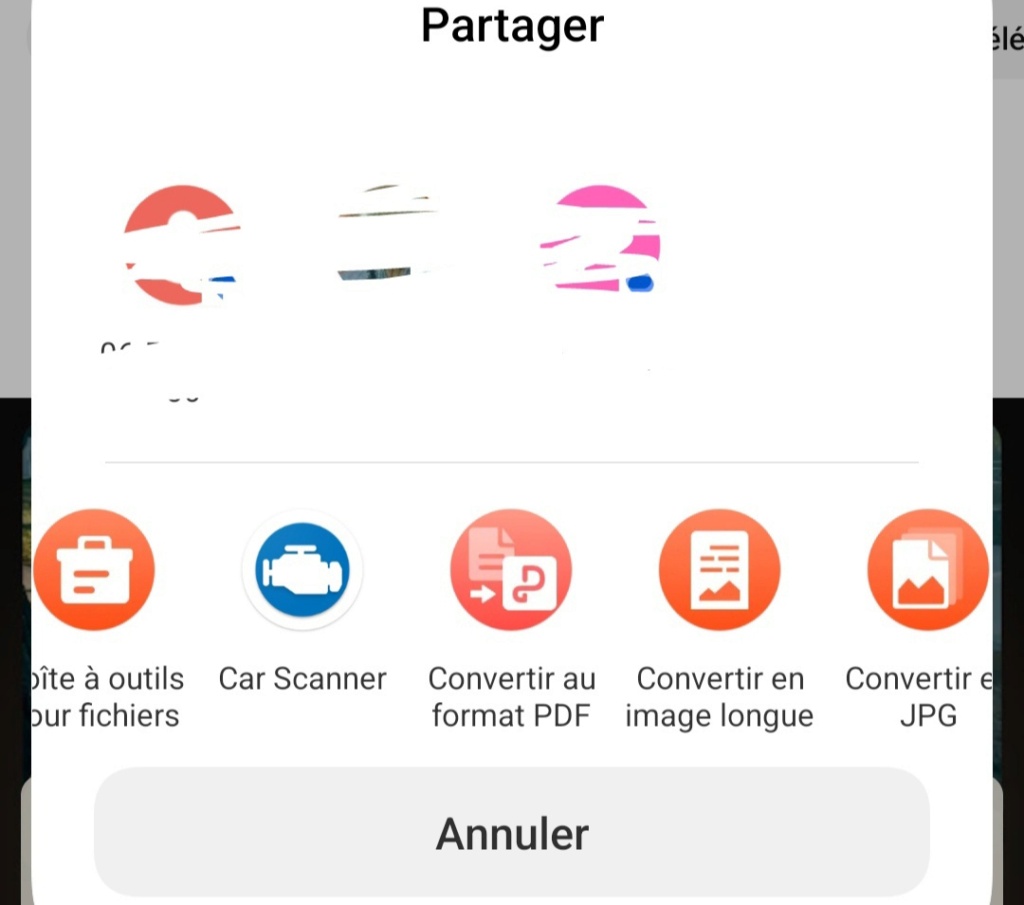
Task: Tap the Annuler button
Action: [511, 832]
